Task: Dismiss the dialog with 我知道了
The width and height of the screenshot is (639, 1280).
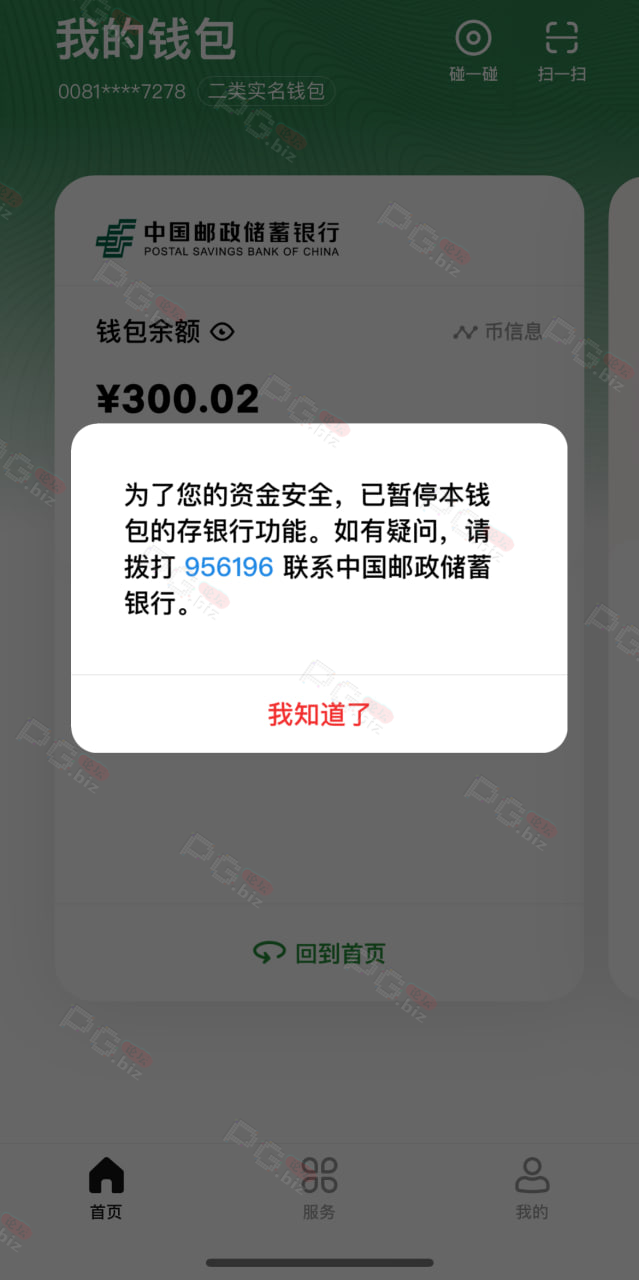Action: (319, 714)
